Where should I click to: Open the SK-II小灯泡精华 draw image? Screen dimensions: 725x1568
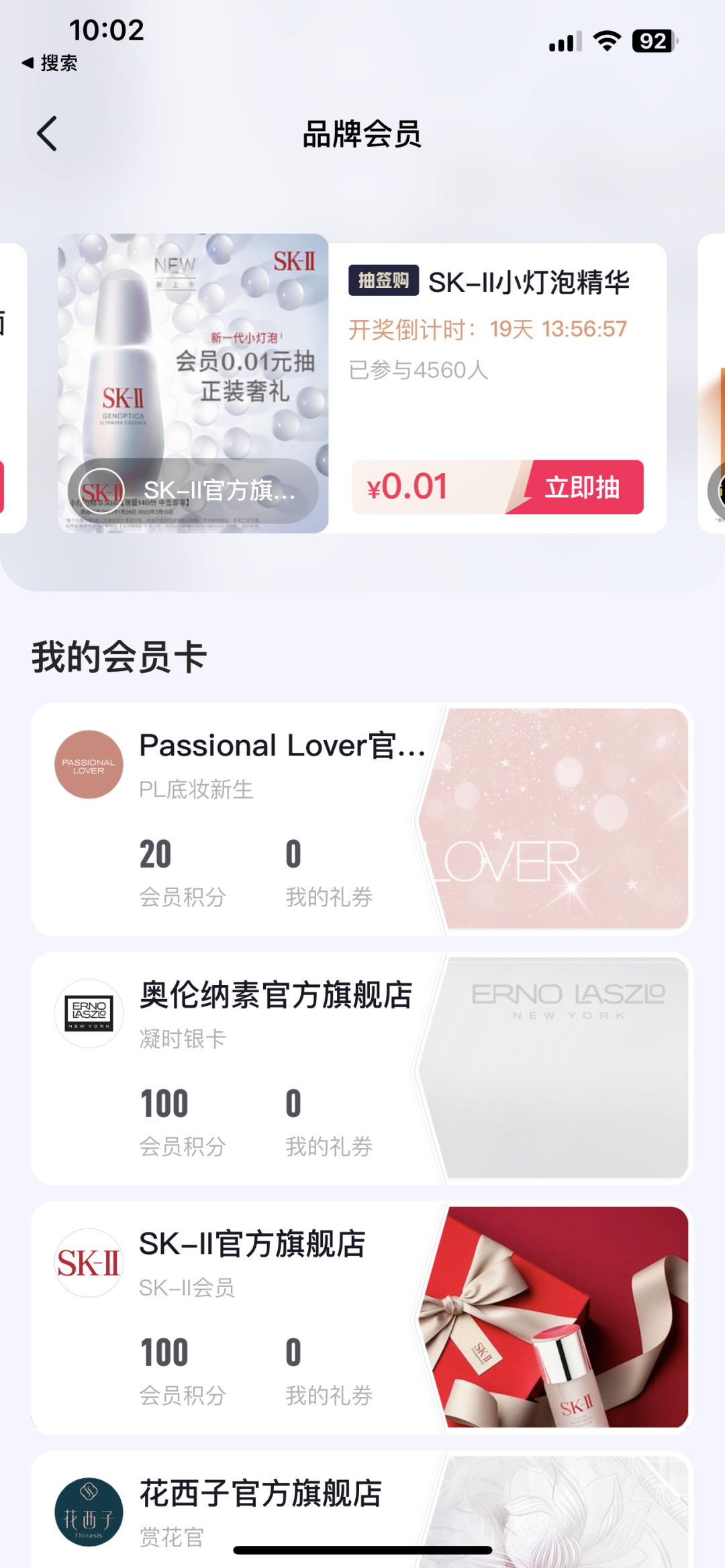click(193, 349)
